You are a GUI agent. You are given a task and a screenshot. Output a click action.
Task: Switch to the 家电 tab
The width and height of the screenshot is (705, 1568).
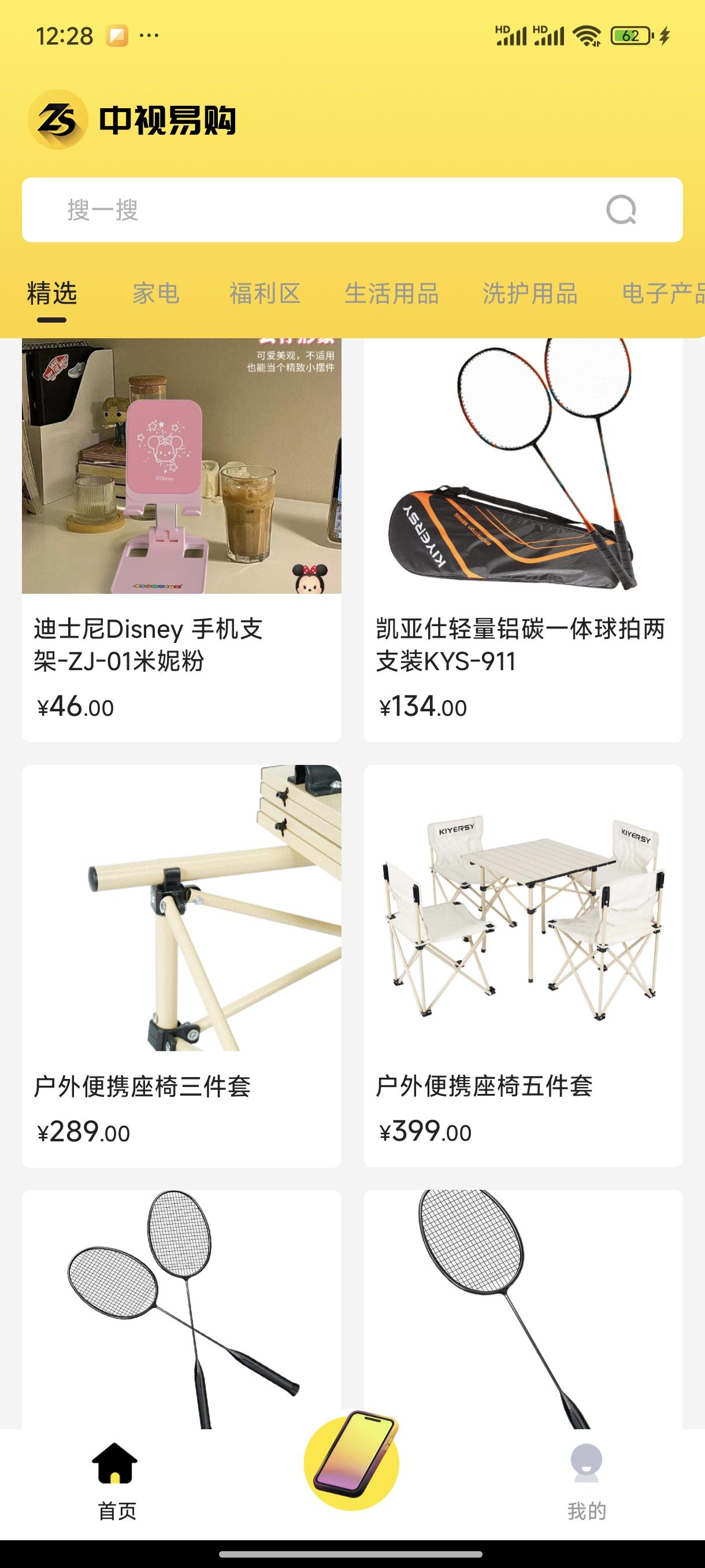click(155, 293)
